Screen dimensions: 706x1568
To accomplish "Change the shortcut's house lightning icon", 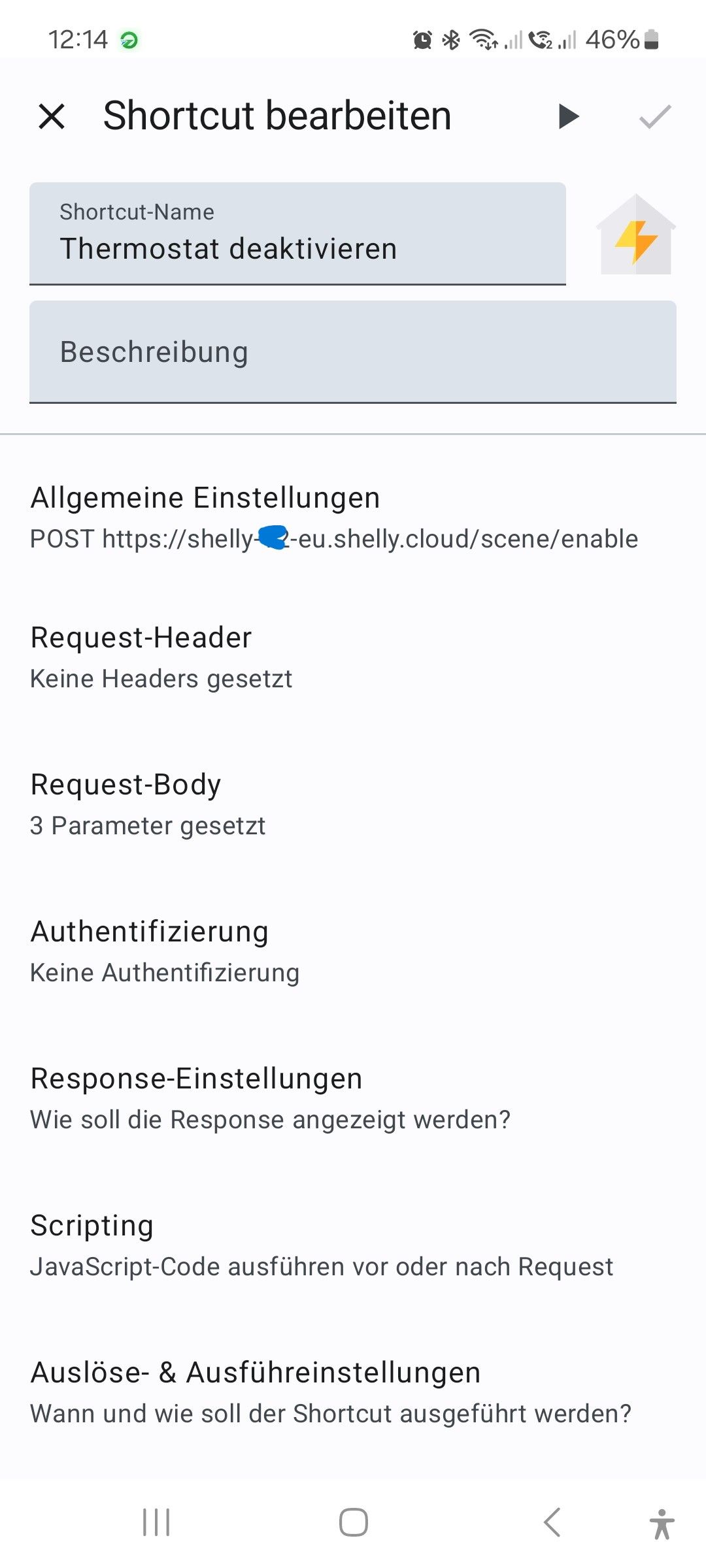I will (x=636, y=235).
